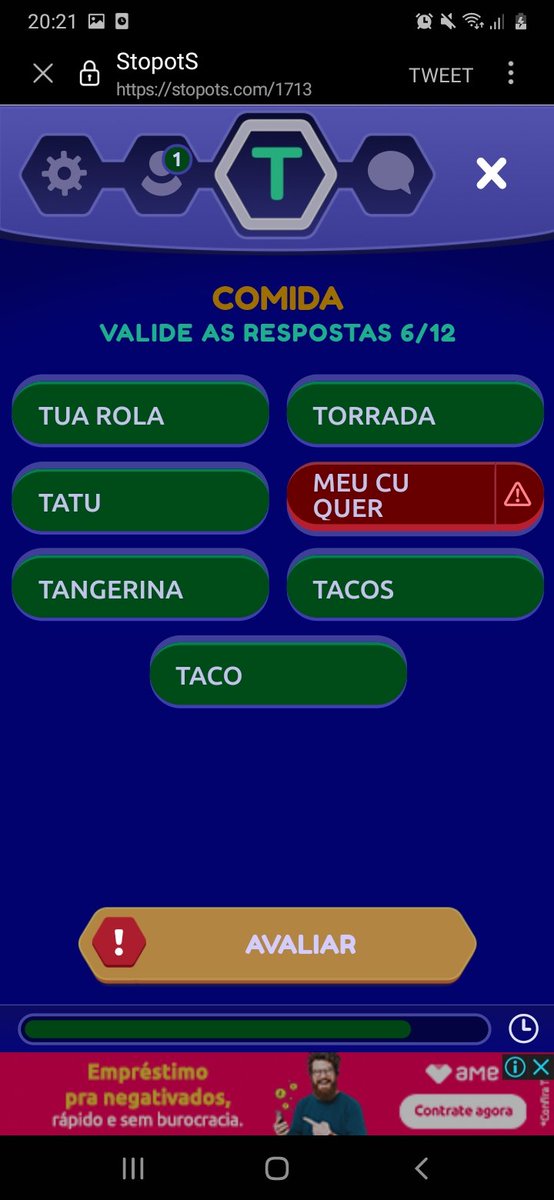Toggle validation of the TANGERINA answer
The width and height of the screenshot is (554, 1200).
click(x=140, y=588)
